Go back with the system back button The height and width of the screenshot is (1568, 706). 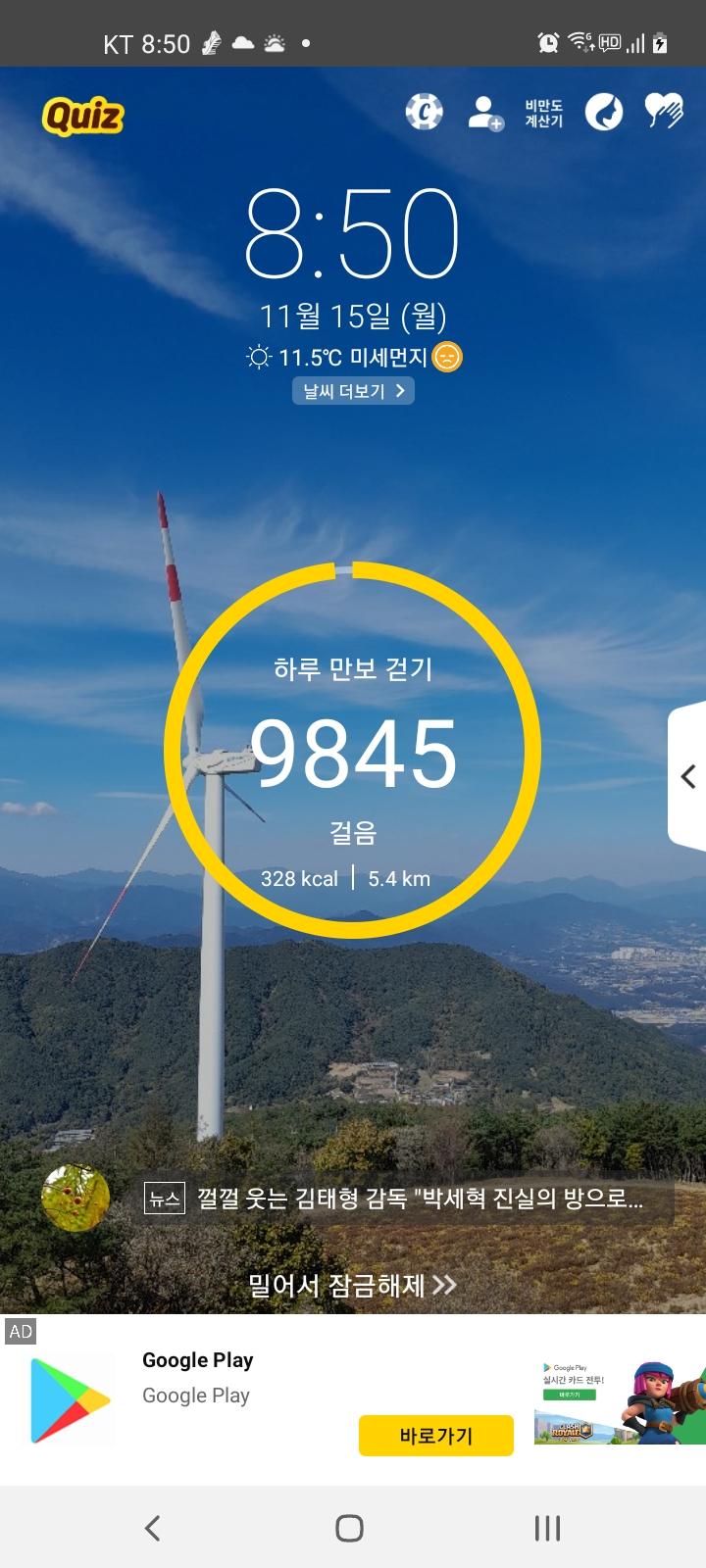152,1528
